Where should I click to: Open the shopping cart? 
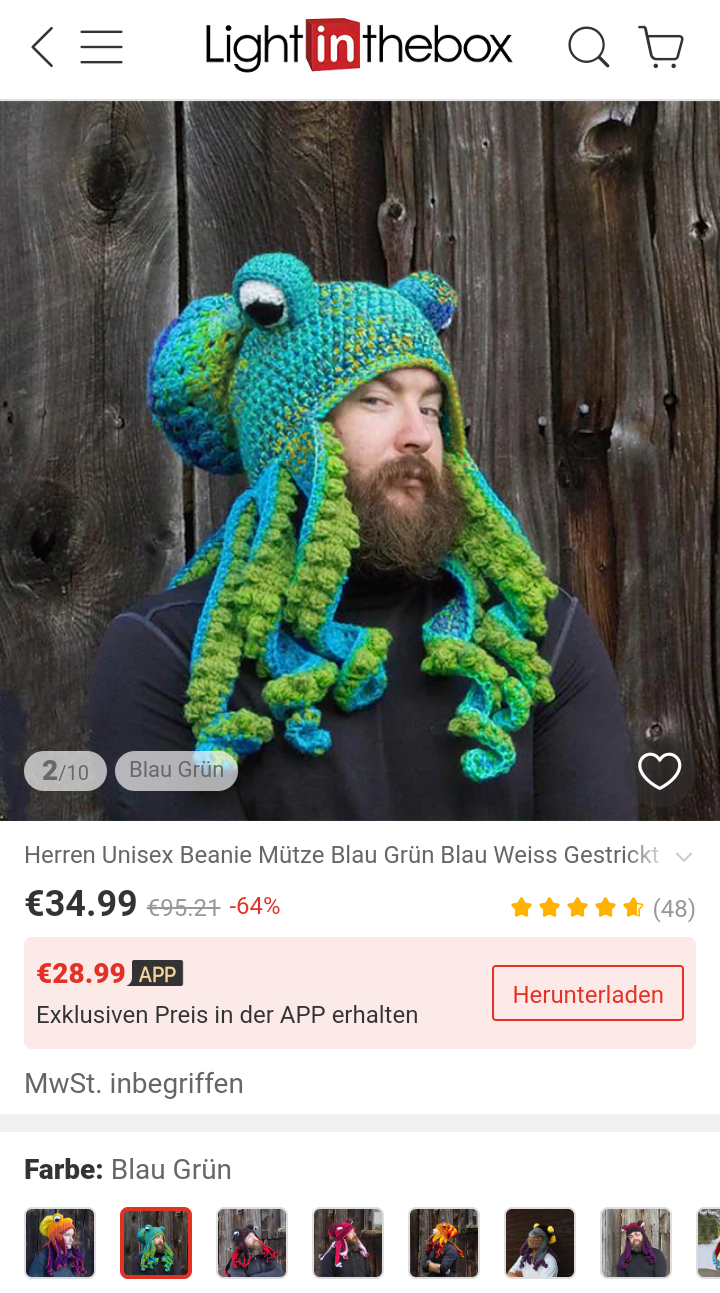pos(661,47)
